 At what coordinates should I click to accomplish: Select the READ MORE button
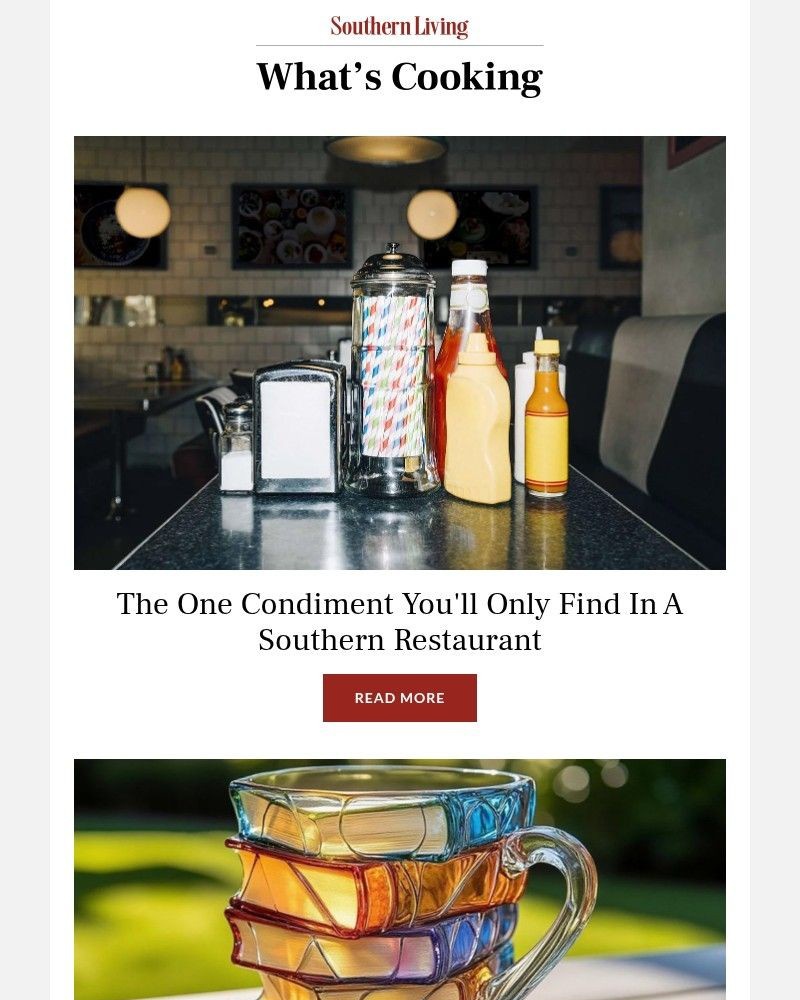(x=399, y=697)
